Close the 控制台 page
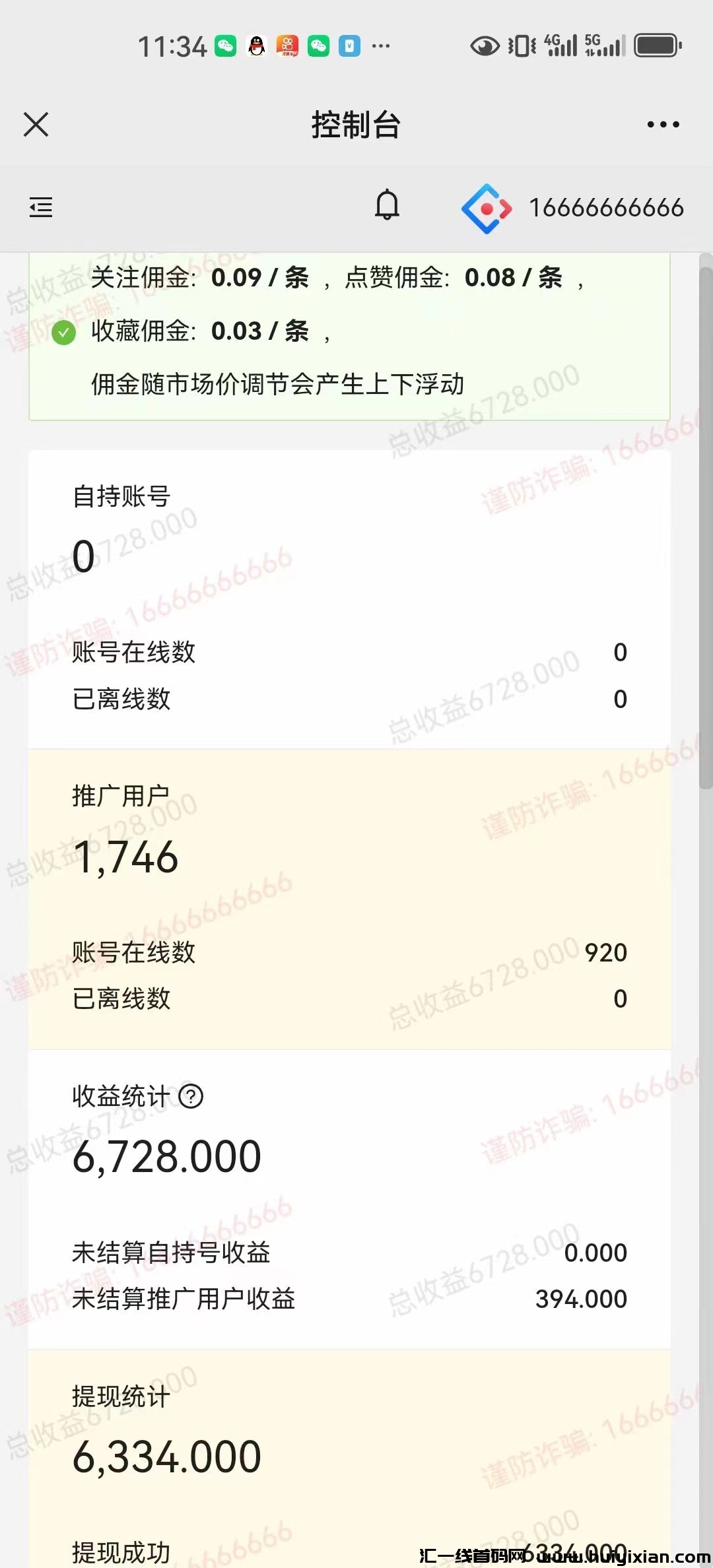The image size is (713, 1568). (x=36, y=124)
